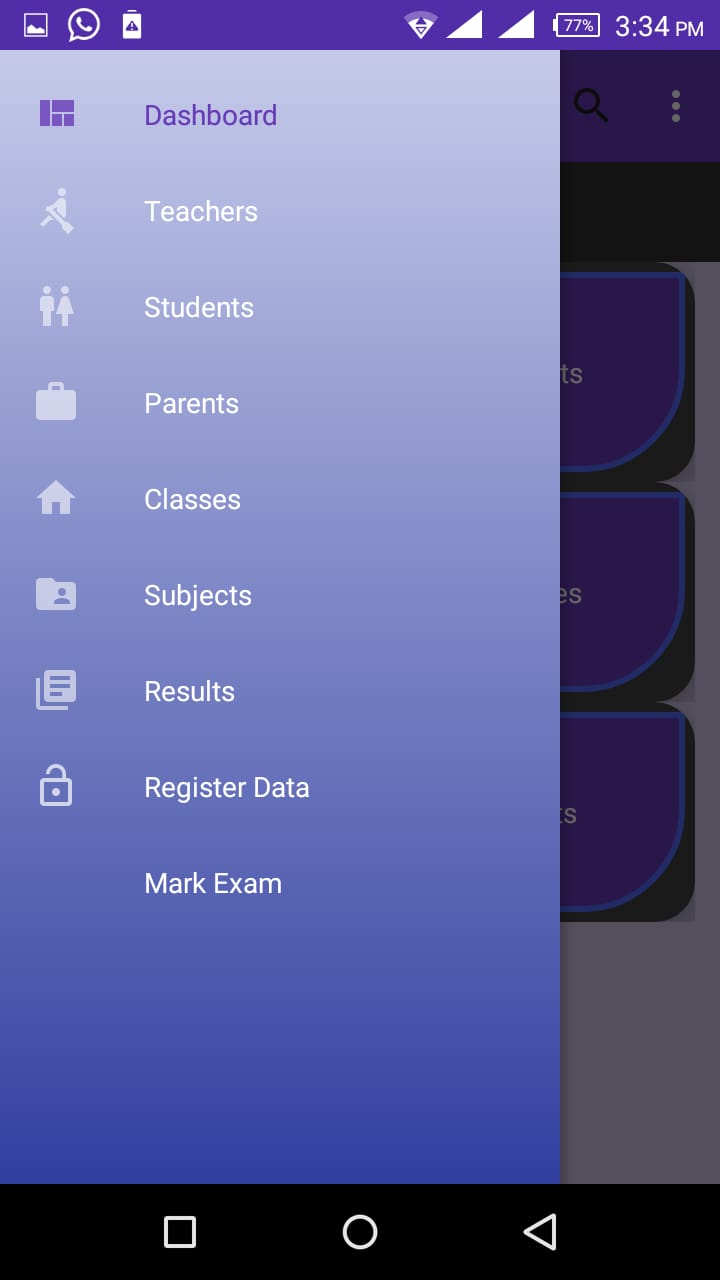Open the overflow three-dot menu
720x1280 pixels.
pos(675,106)
